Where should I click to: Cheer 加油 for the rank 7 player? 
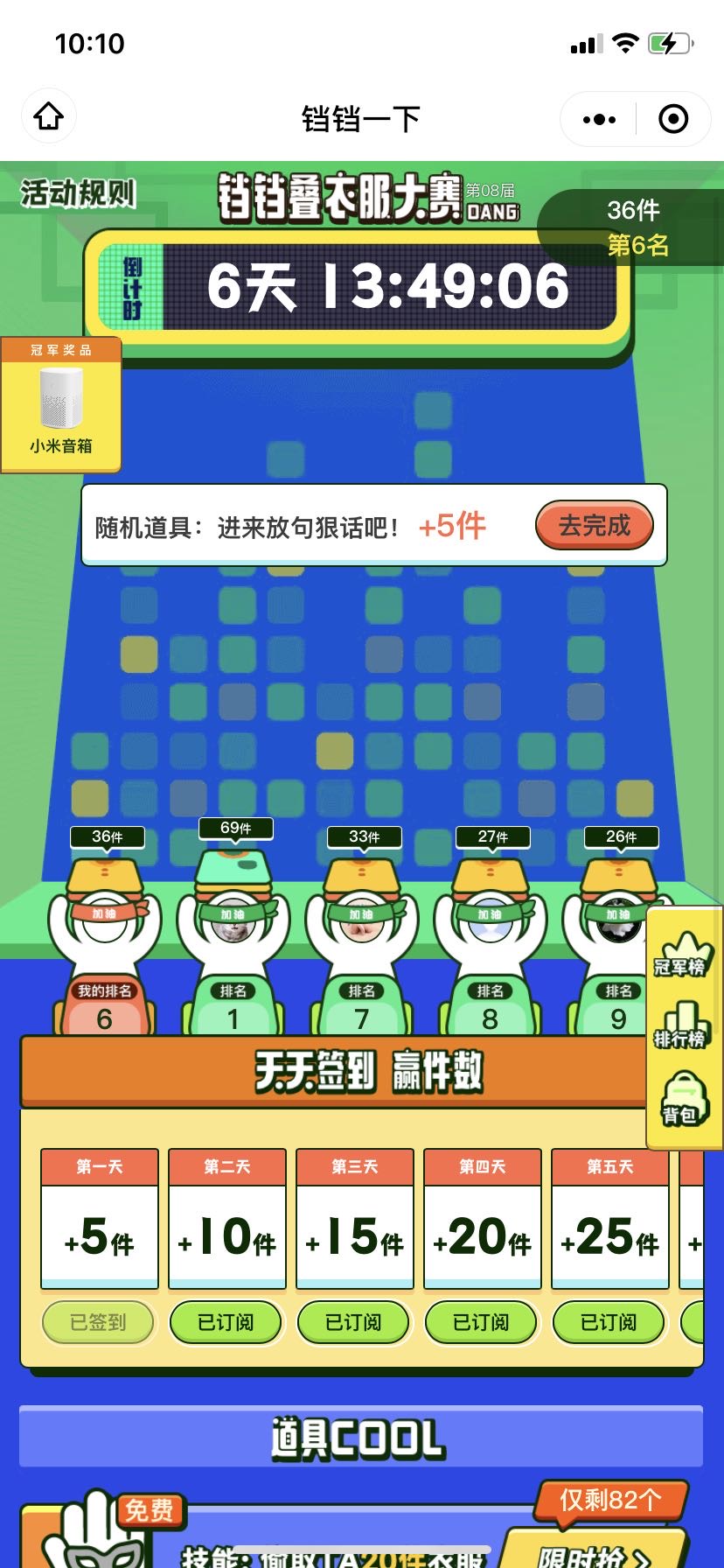coord(361,914)
